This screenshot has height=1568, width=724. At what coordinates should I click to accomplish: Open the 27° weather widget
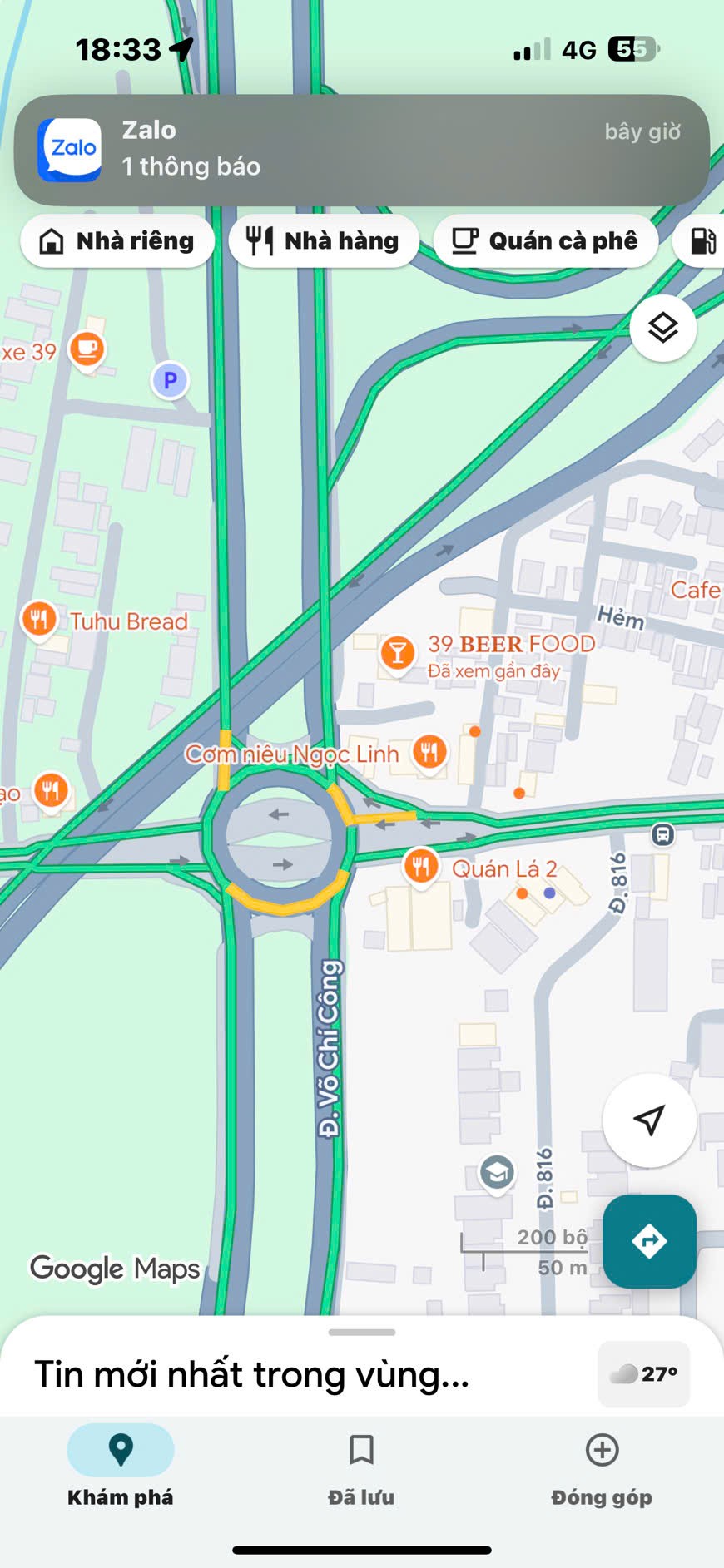click(x=643, y=1373)
